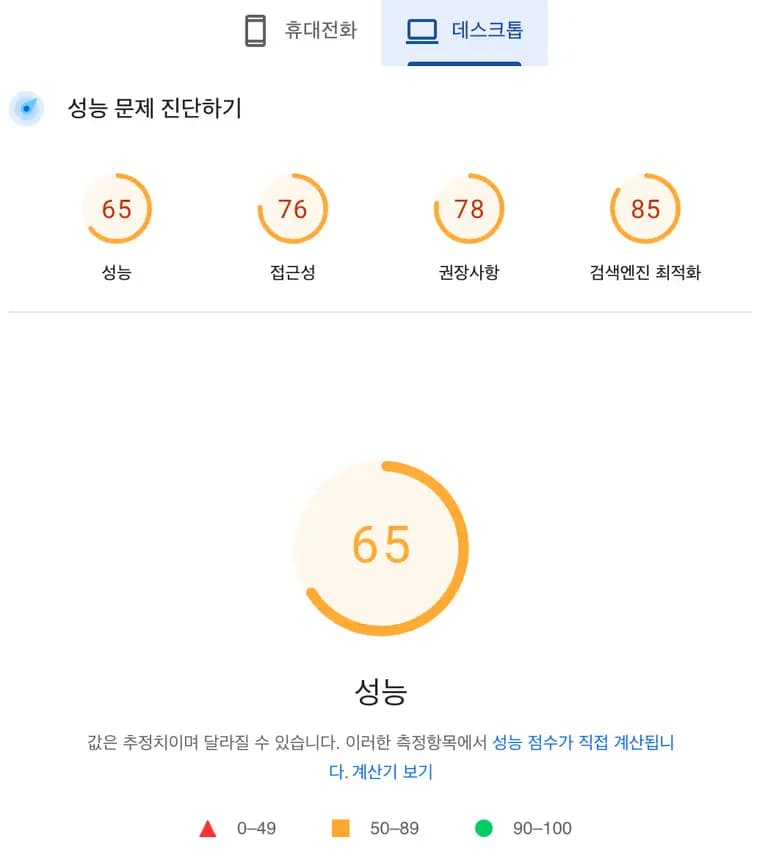Click the 권장사항 score gauge showing 78
Image resolution: width=768 pixels, height=862 pixels.
click(x=469, y=209)
